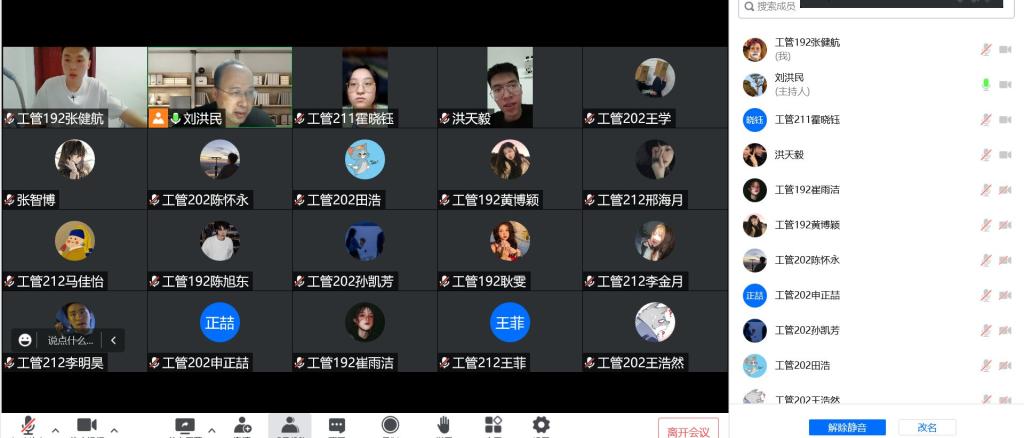Screen dimensions: 1024x438
Task: Turn on the camera from toolbar
Action: (x=87, y=426)
